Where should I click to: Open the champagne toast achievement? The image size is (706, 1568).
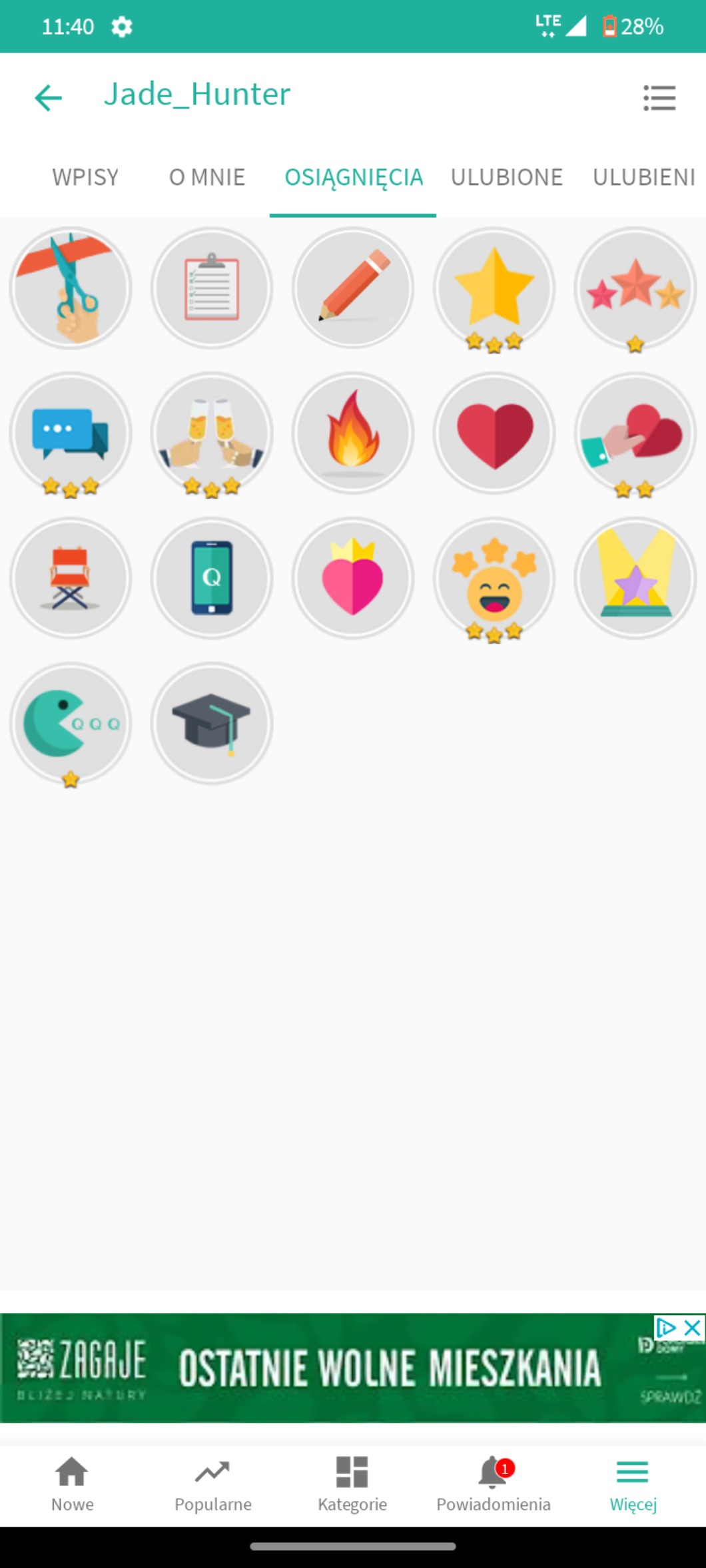coord(212,433)
